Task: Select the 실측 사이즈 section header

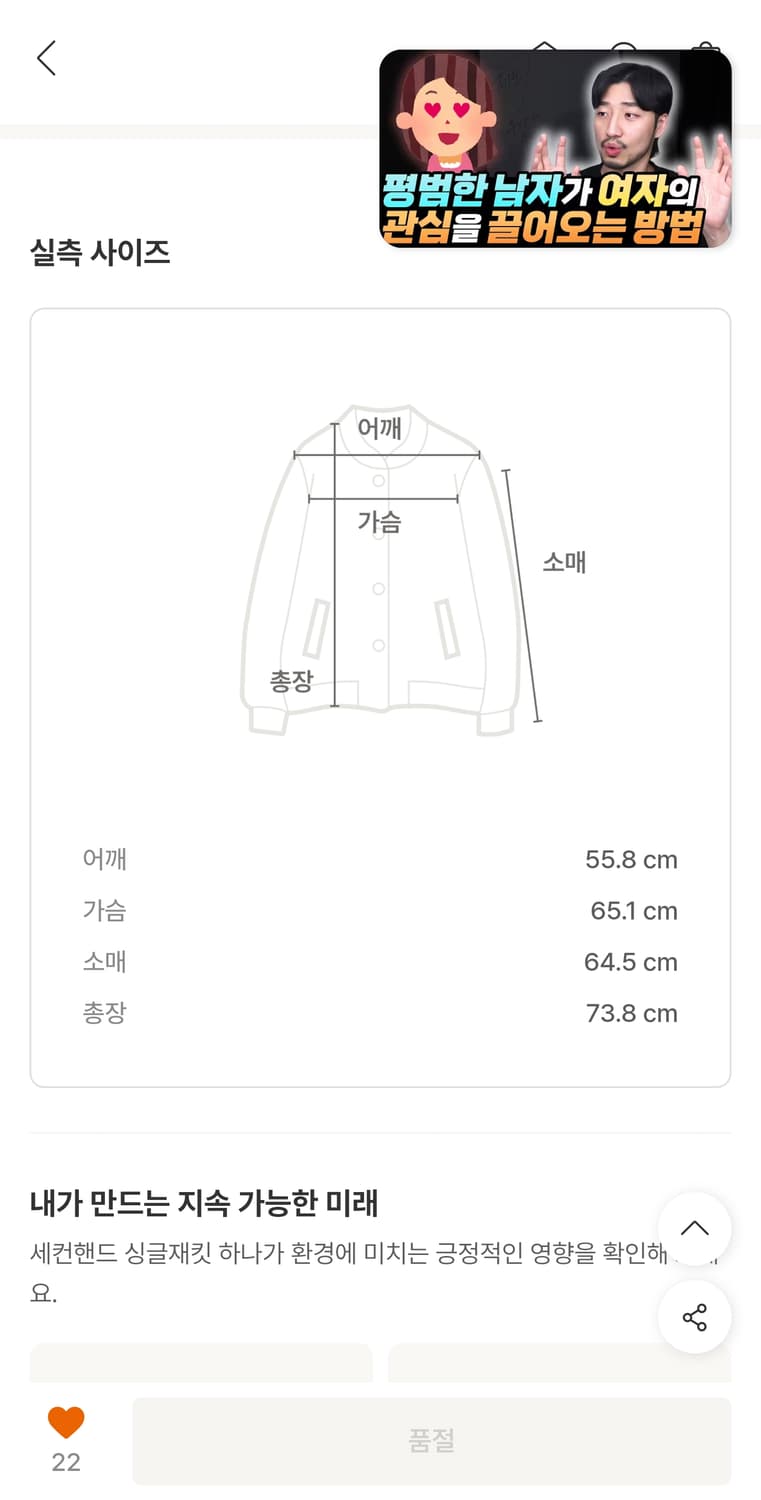Action: pyautogui.click(x=101, y=253)
